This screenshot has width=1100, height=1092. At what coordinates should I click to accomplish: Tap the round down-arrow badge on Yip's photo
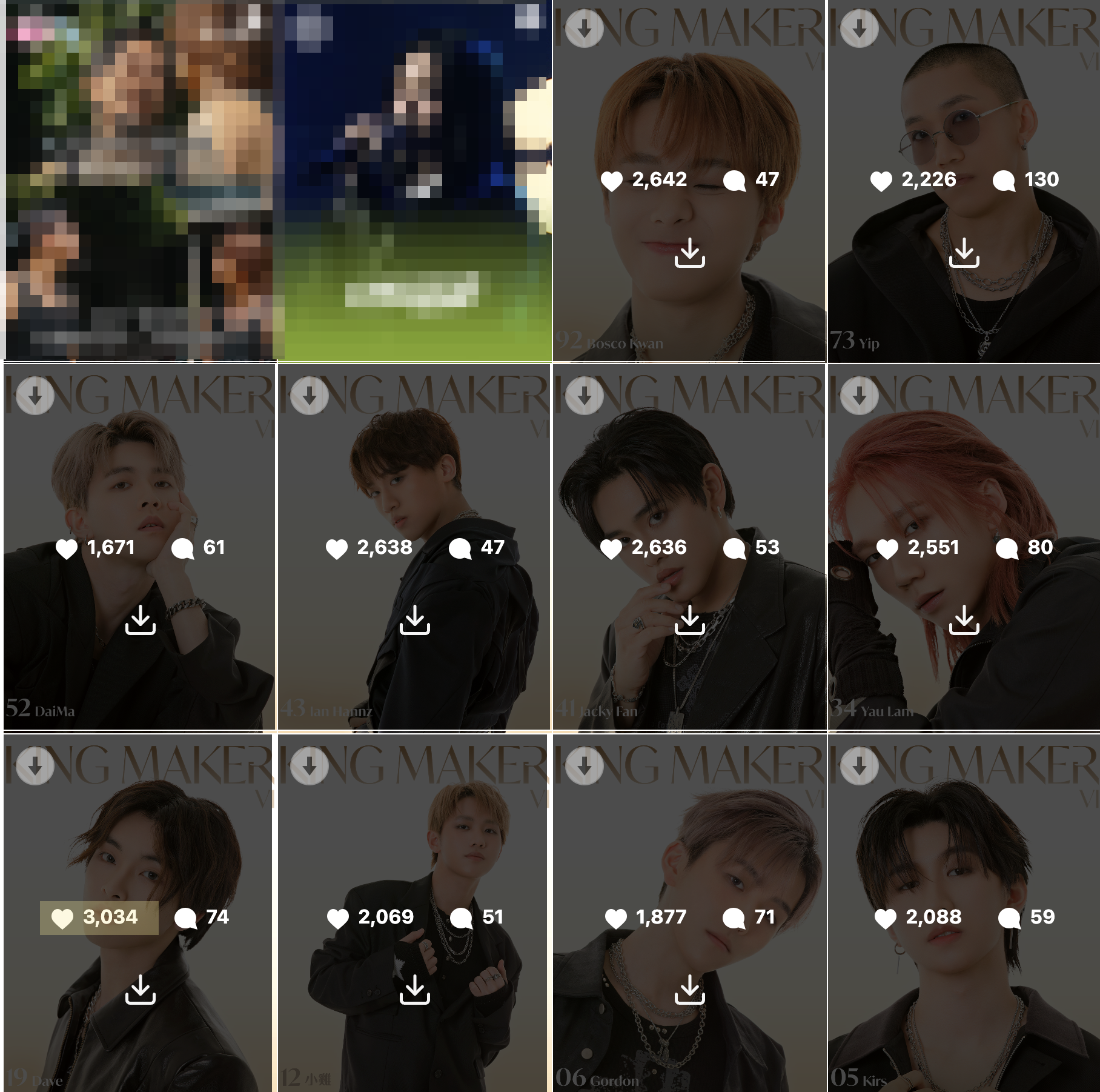859,28
